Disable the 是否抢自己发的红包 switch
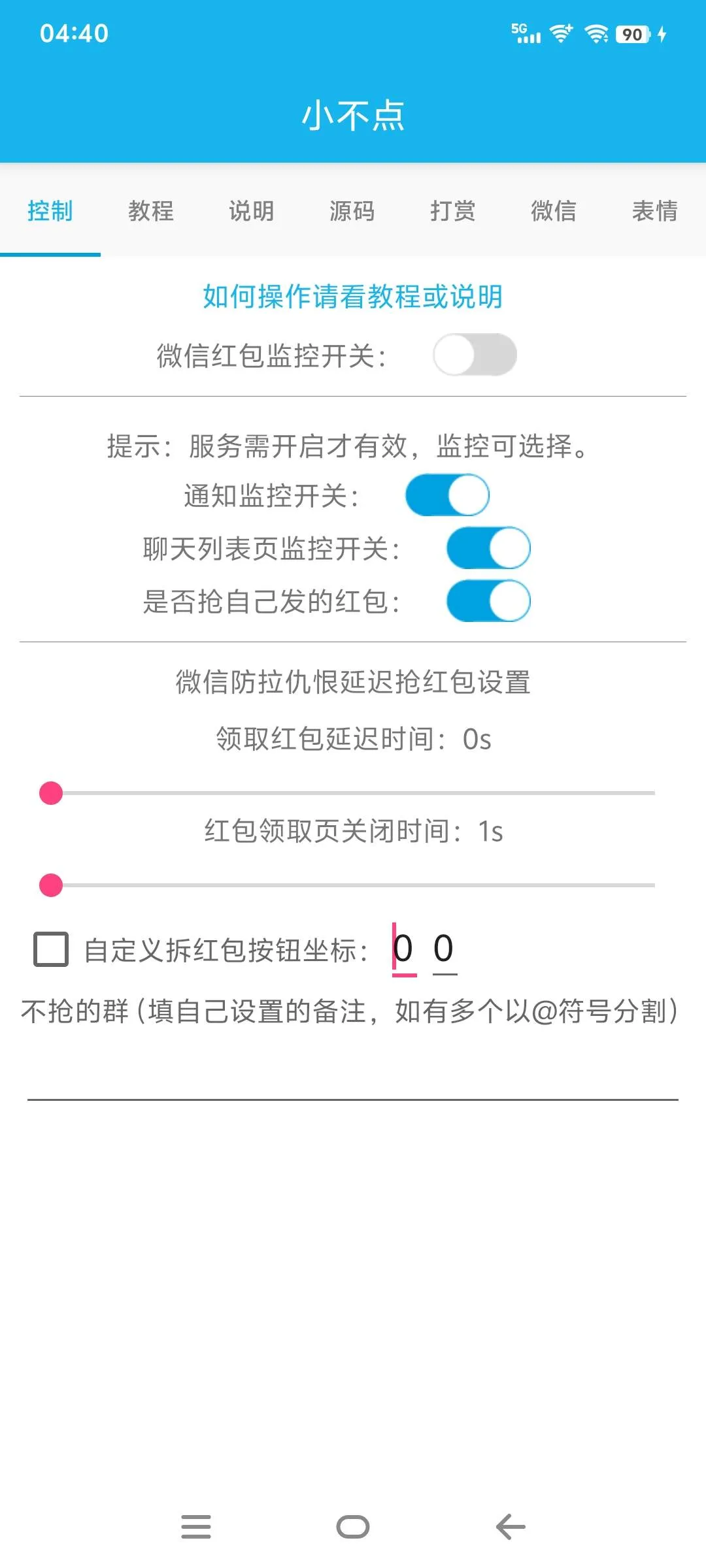 click(x=490, y=600)
